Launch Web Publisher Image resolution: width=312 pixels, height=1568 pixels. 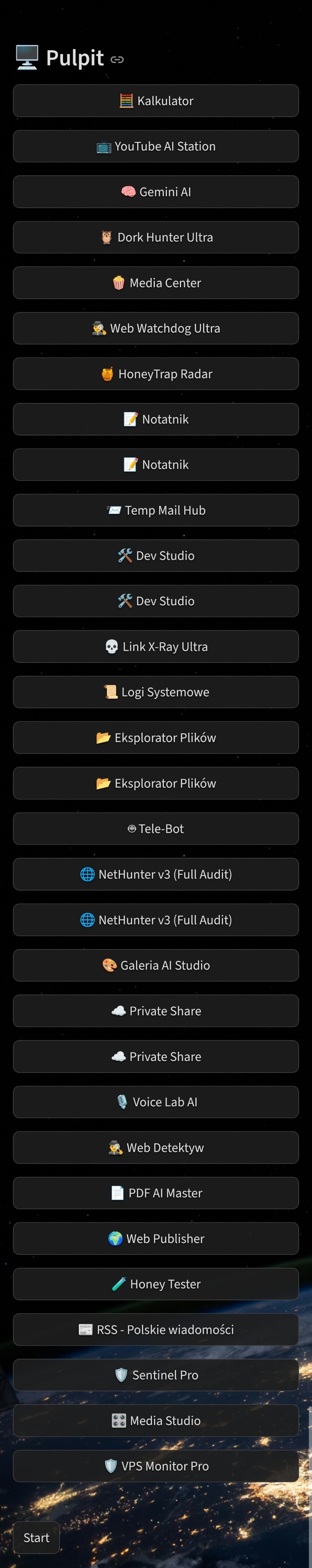click(x=156, y=1239)
